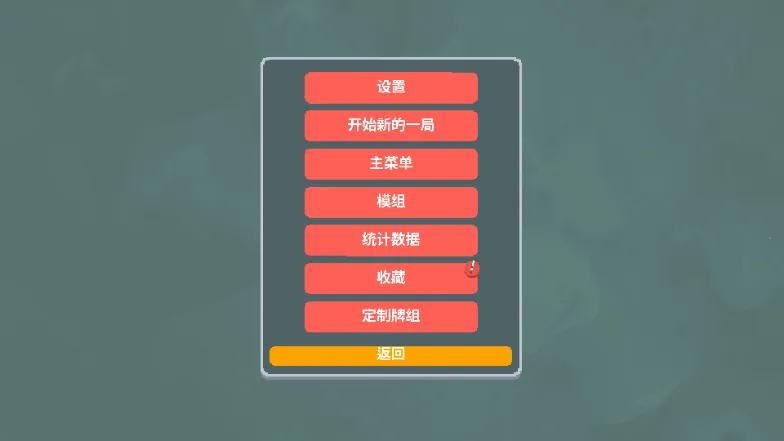Tap 开始新的一局 to start a new run
784x441 pixels.
pos(391,126)
